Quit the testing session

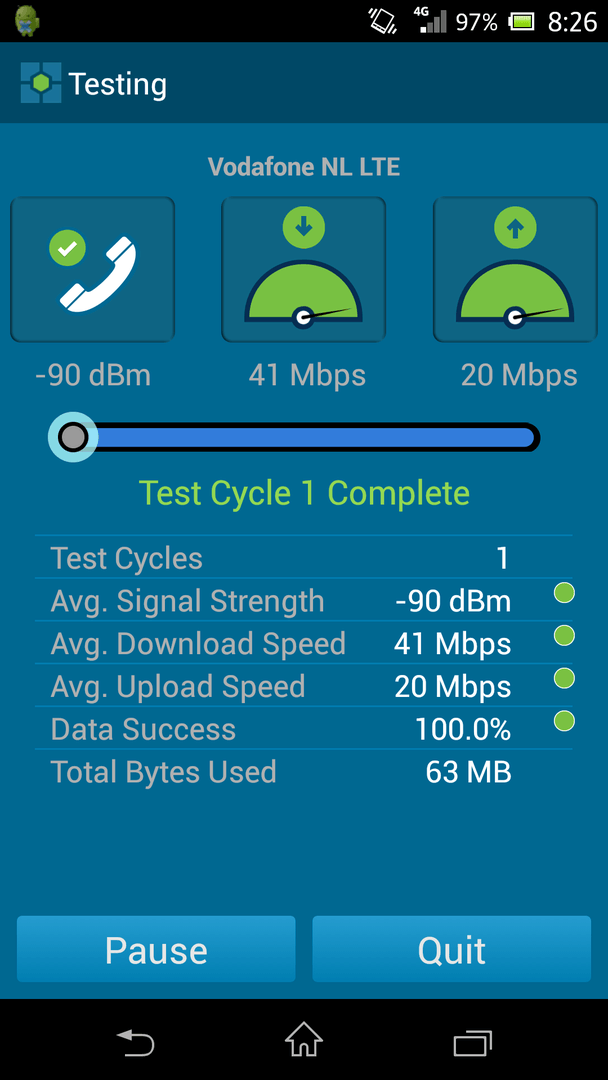451,949
